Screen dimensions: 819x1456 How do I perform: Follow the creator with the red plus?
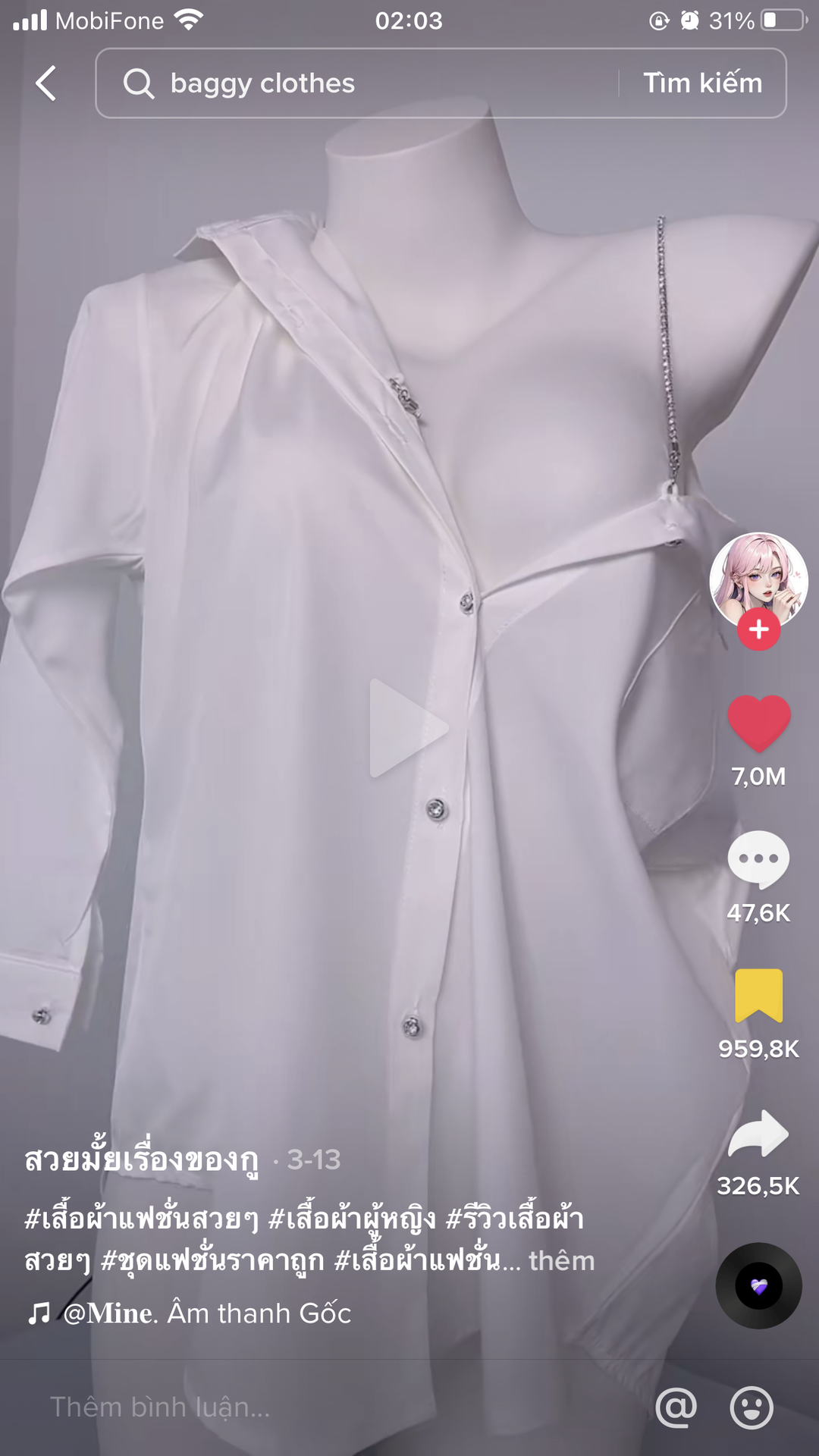pos(758,629)
